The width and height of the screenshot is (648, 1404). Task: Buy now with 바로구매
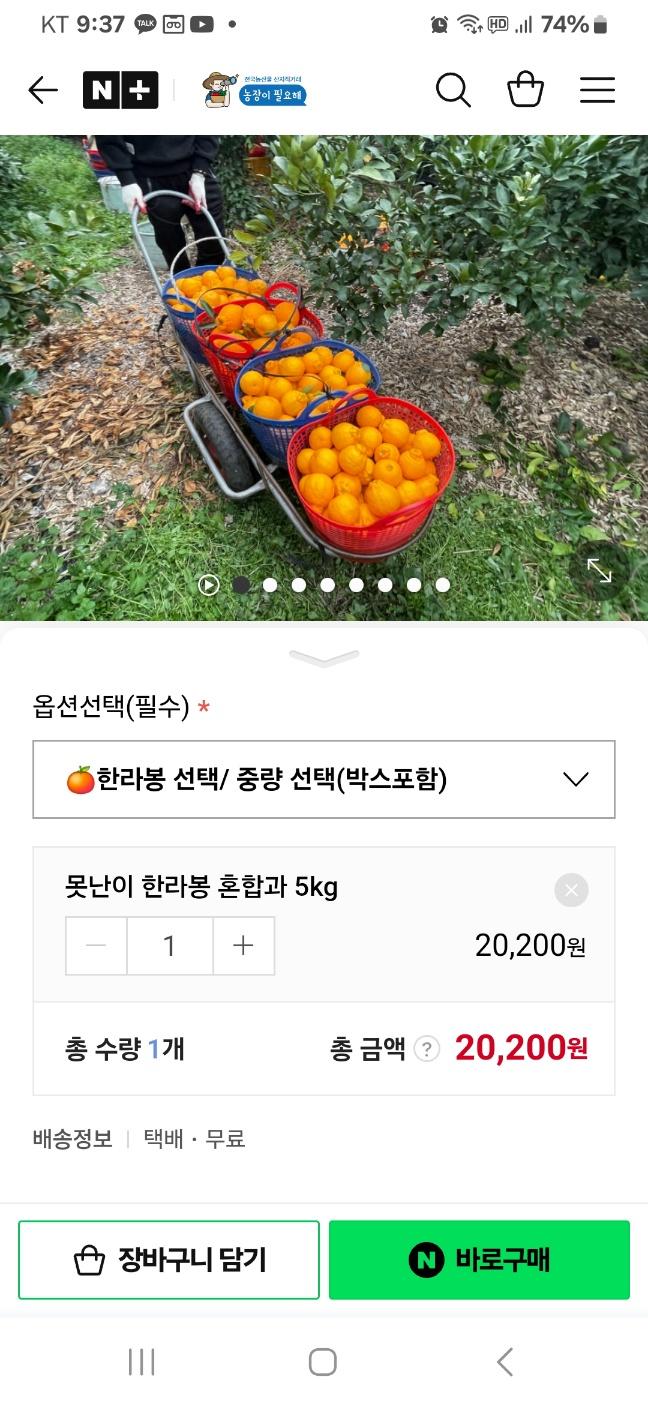pyautogui.click(x=479, y=1260)
